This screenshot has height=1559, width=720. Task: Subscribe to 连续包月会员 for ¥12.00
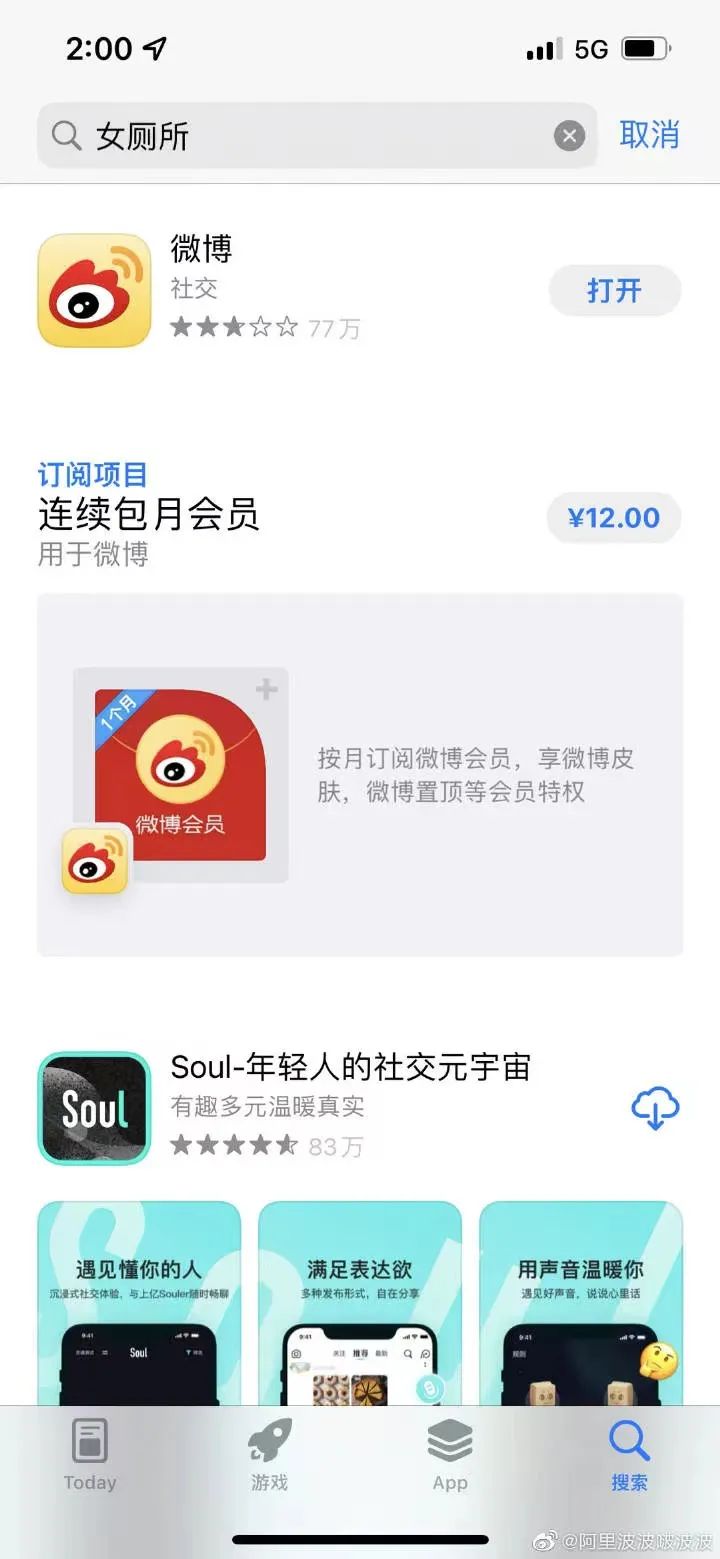[613, 518]
